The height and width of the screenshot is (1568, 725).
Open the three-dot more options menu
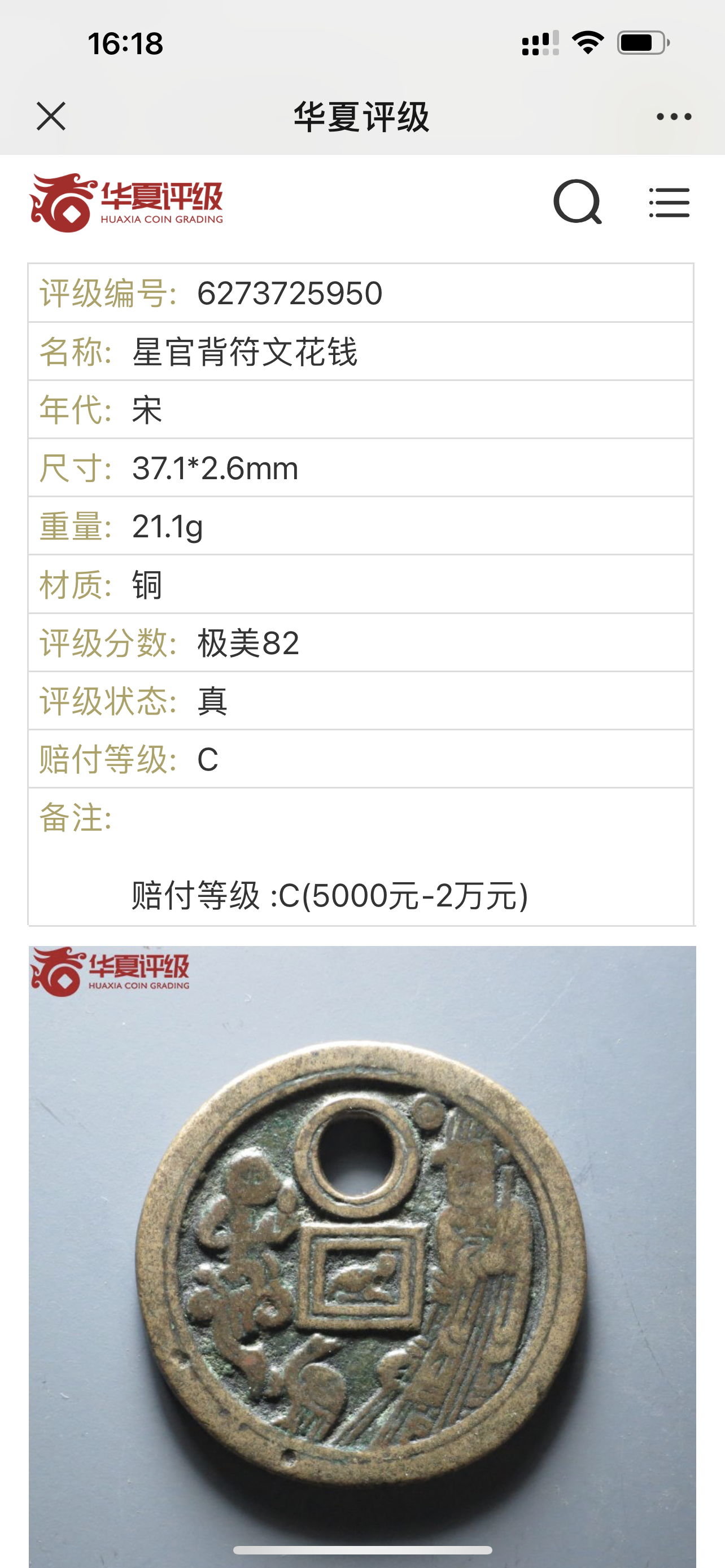[673, 116]
